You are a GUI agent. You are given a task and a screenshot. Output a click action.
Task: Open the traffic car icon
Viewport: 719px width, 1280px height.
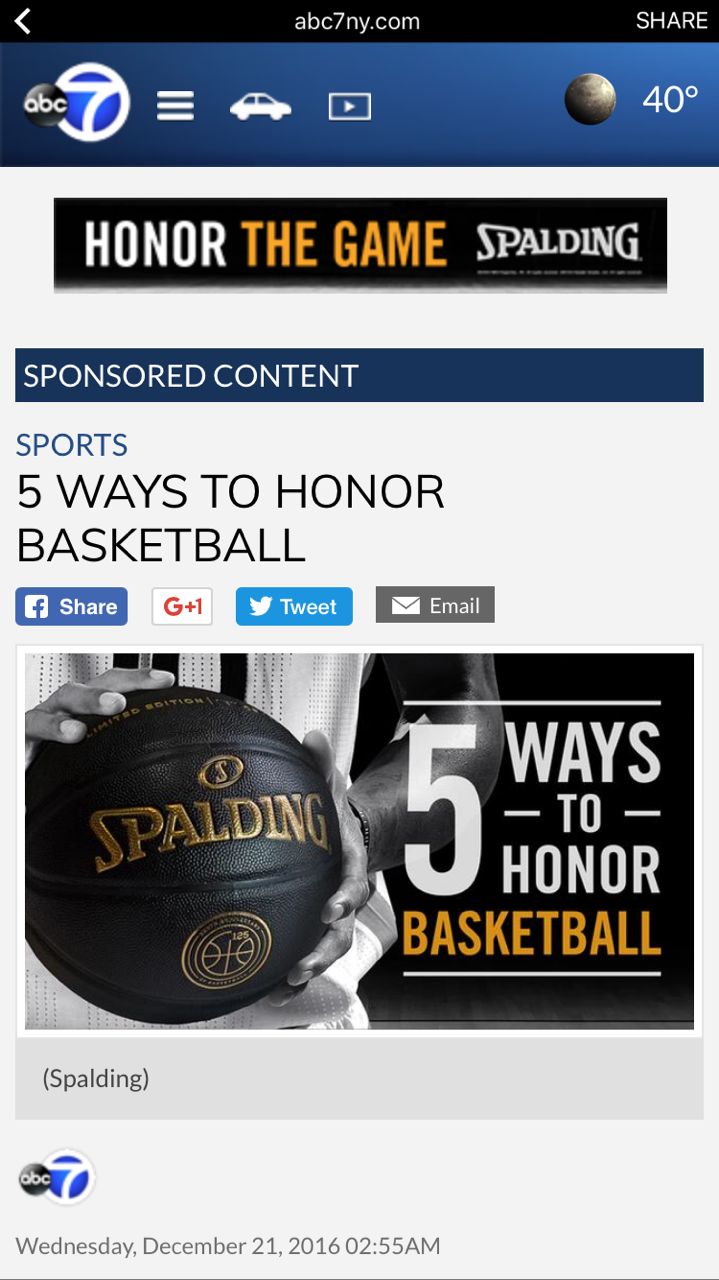[x=260, y=106]
